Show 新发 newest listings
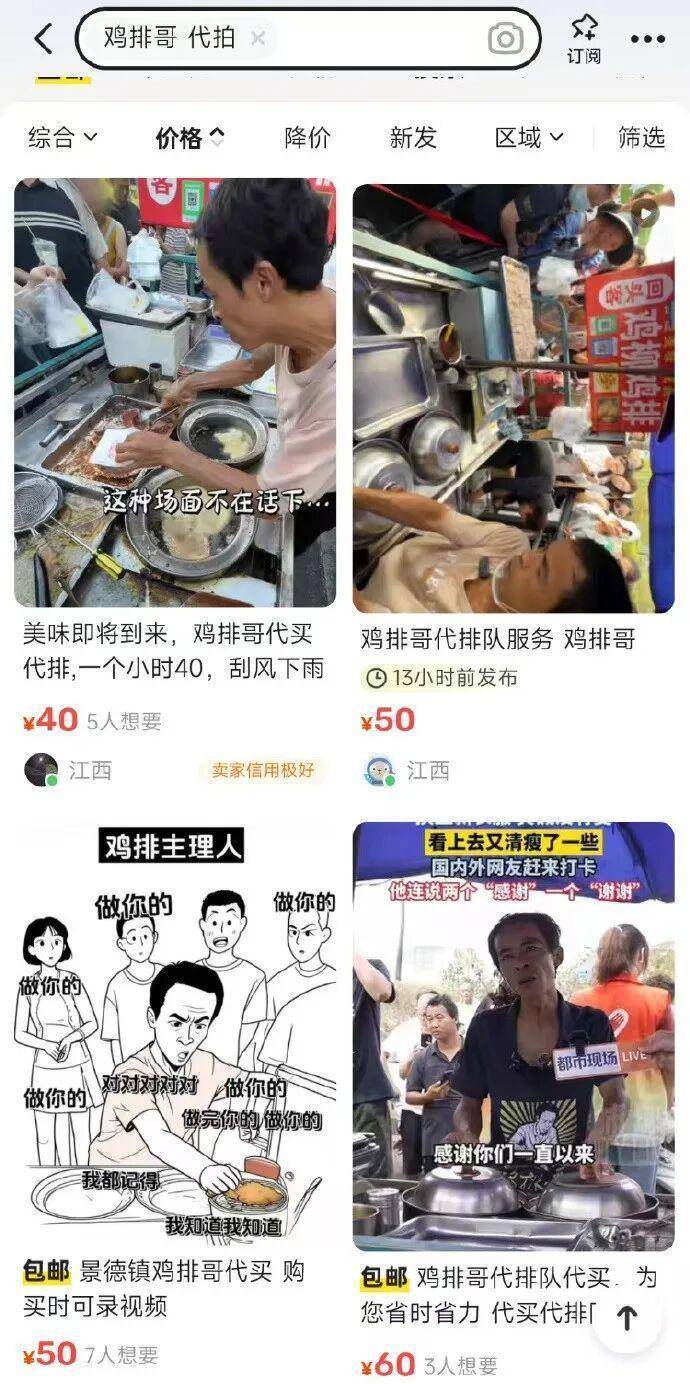690x1384 pixels. (x=413, y=138)
